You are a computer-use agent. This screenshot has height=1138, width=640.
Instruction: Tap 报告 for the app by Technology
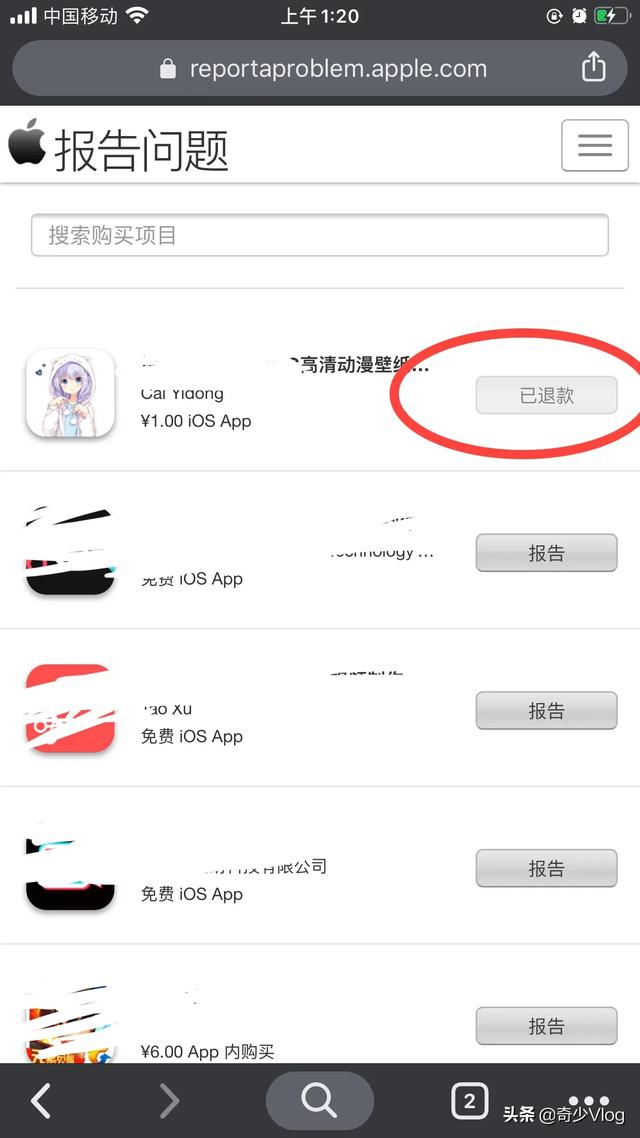click(x=546, y=553)
